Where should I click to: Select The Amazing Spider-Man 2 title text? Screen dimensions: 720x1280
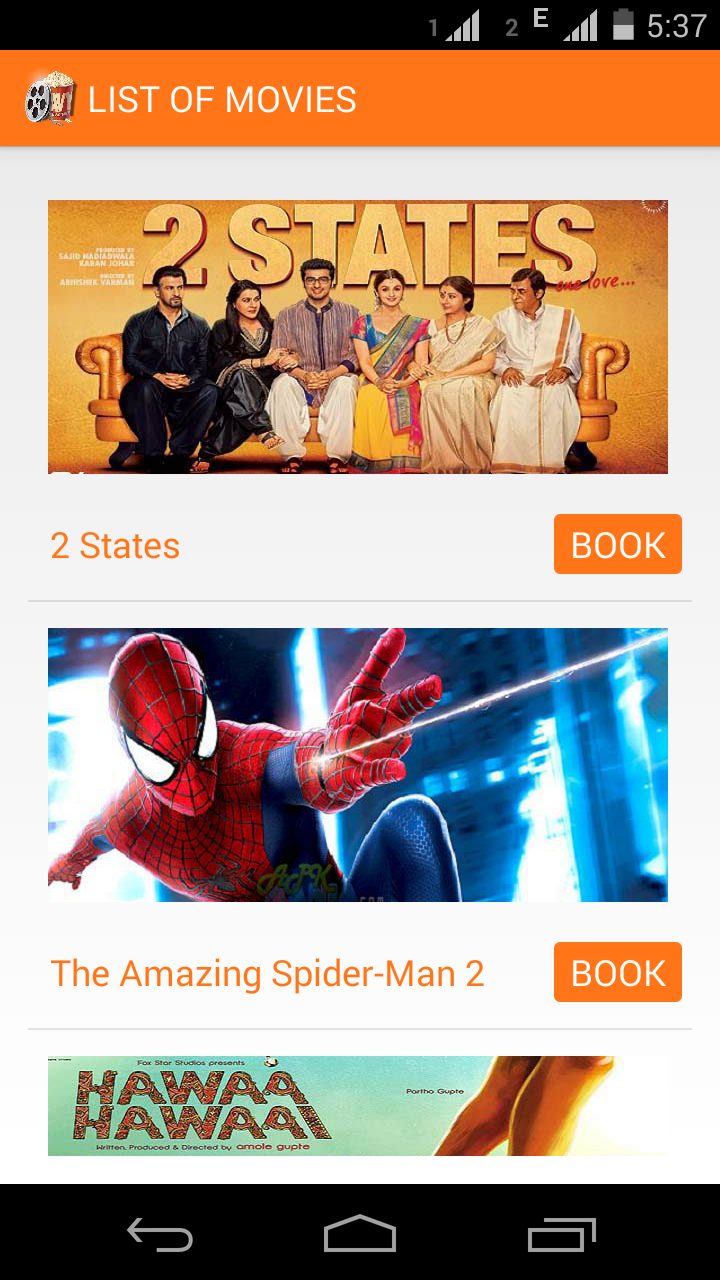tap(267, 972)
